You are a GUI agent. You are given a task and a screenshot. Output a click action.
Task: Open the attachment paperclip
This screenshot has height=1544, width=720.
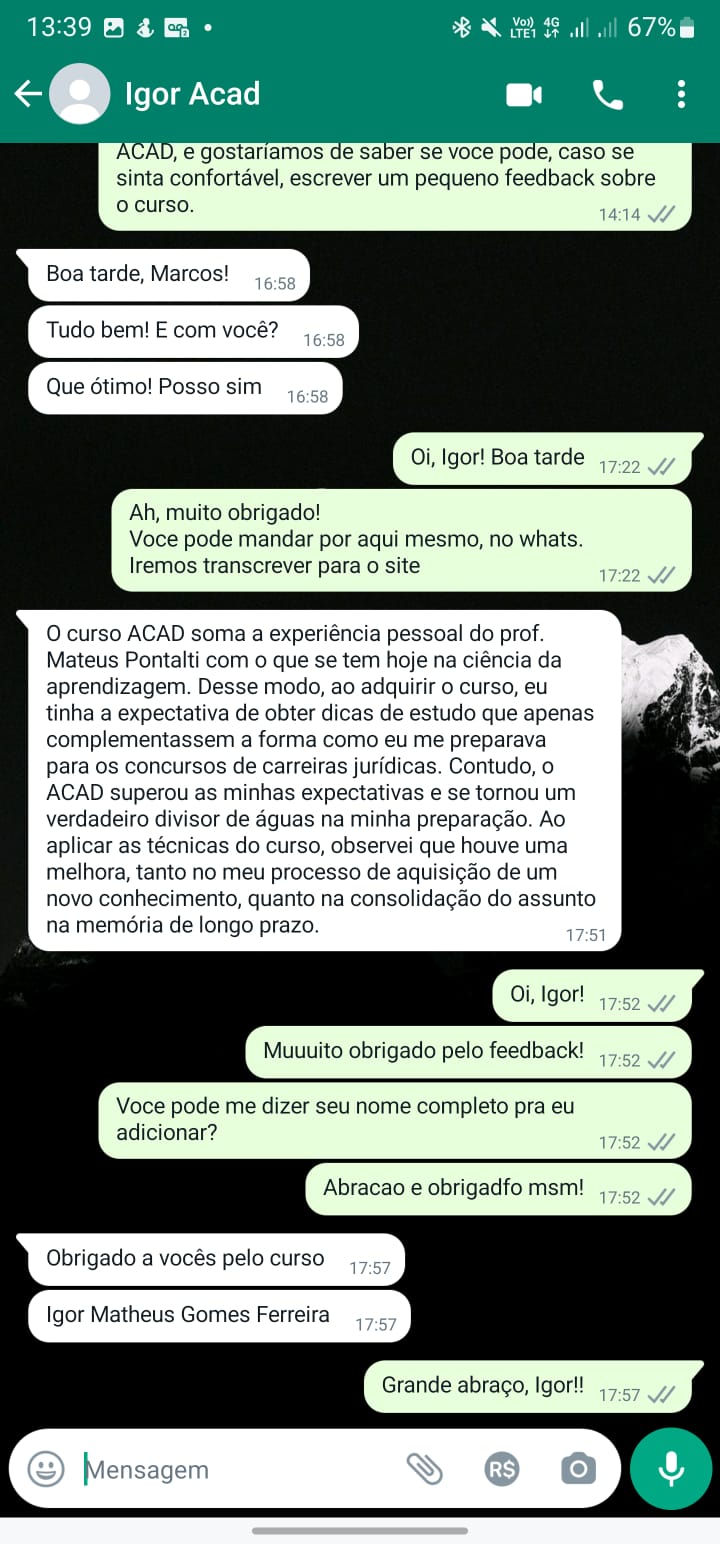pos(424,1469)
